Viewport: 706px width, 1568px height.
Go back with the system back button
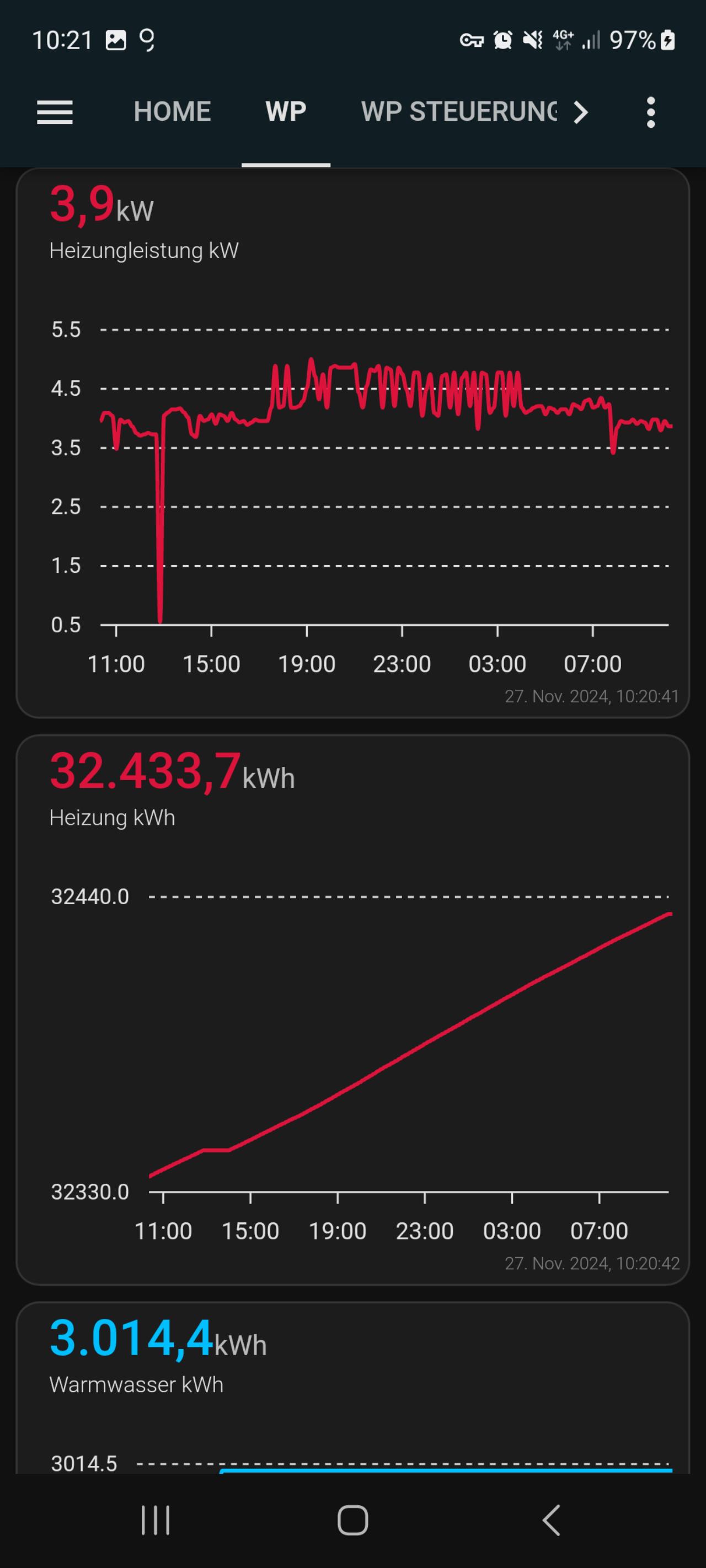[550, 1521]
